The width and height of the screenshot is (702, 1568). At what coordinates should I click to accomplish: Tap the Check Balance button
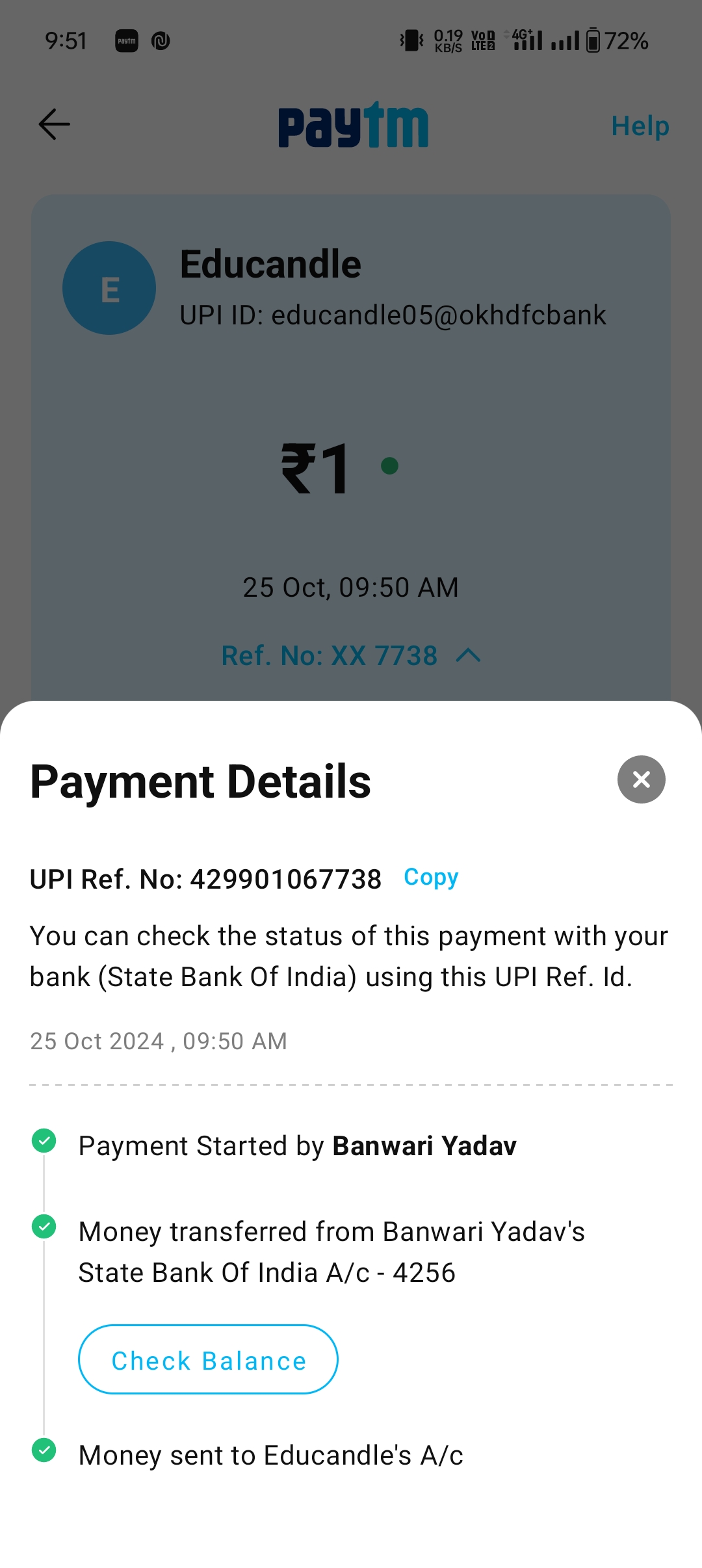208,1360
